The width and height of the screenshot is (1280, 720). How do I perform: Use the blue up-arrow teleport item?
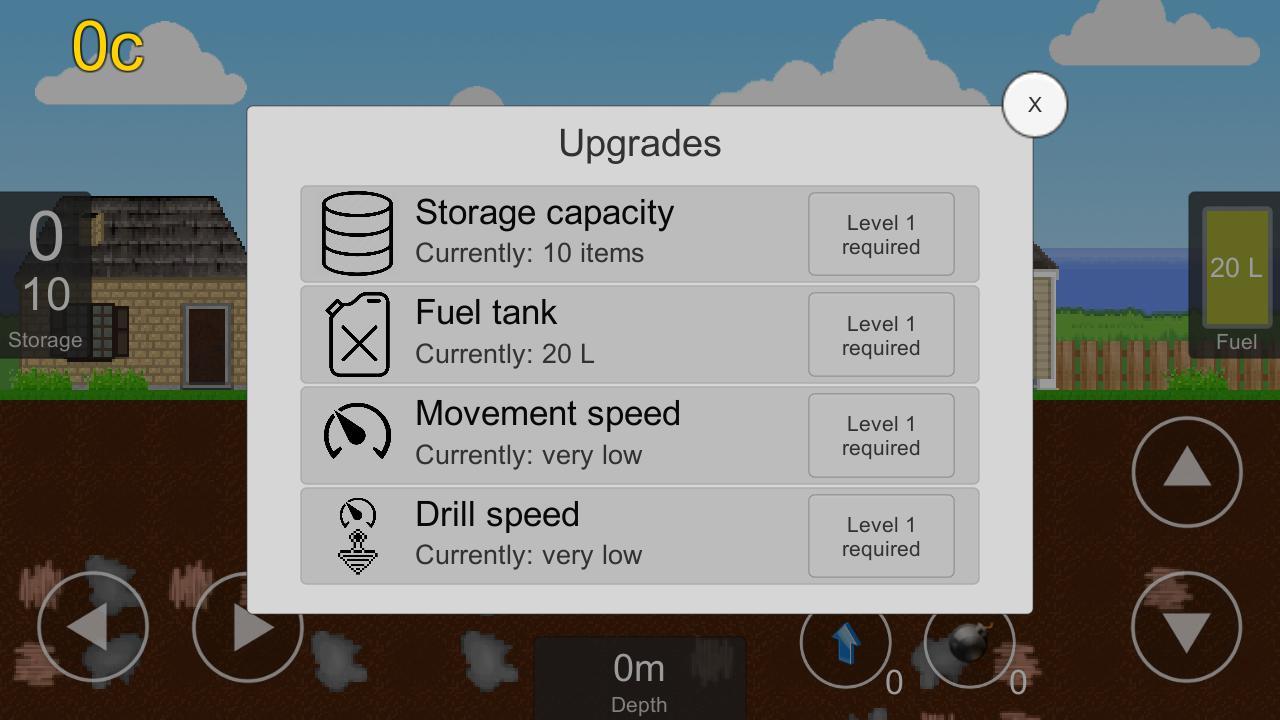tap(845, 645)
